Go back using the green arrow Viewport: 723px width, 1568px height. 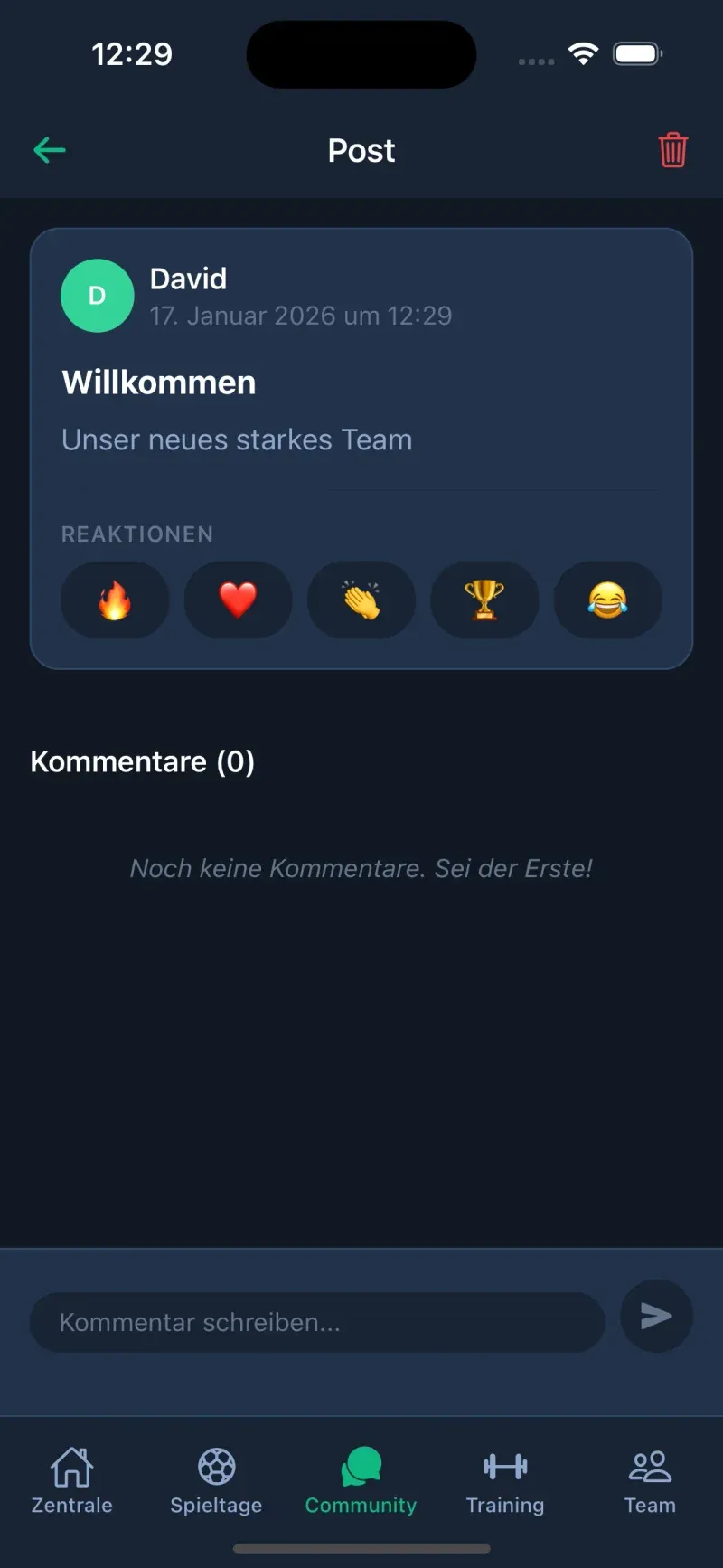[50, 150]
